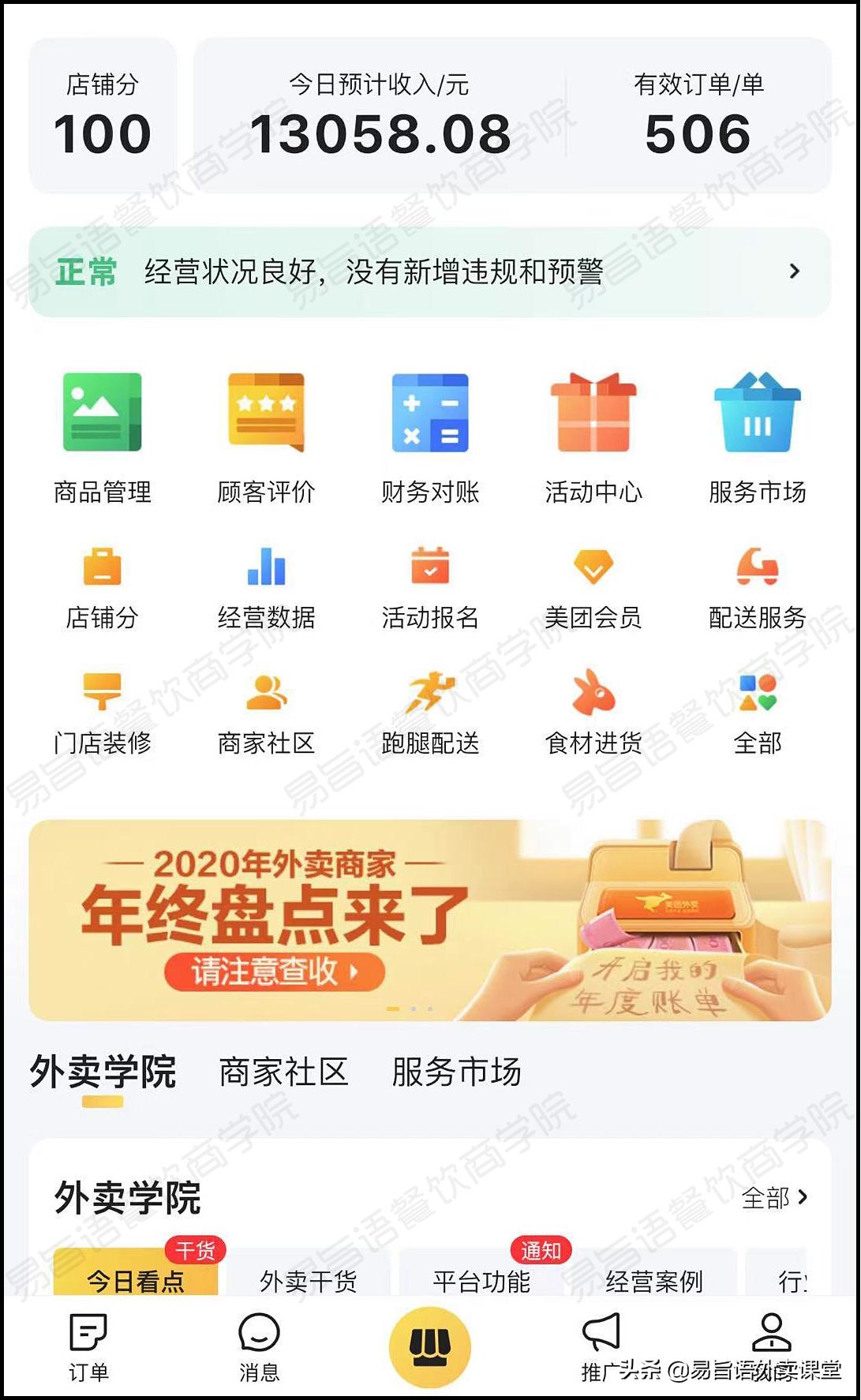
Task: Select the 食材进货 rabbit icon
Action: click(x=593, y=694)
